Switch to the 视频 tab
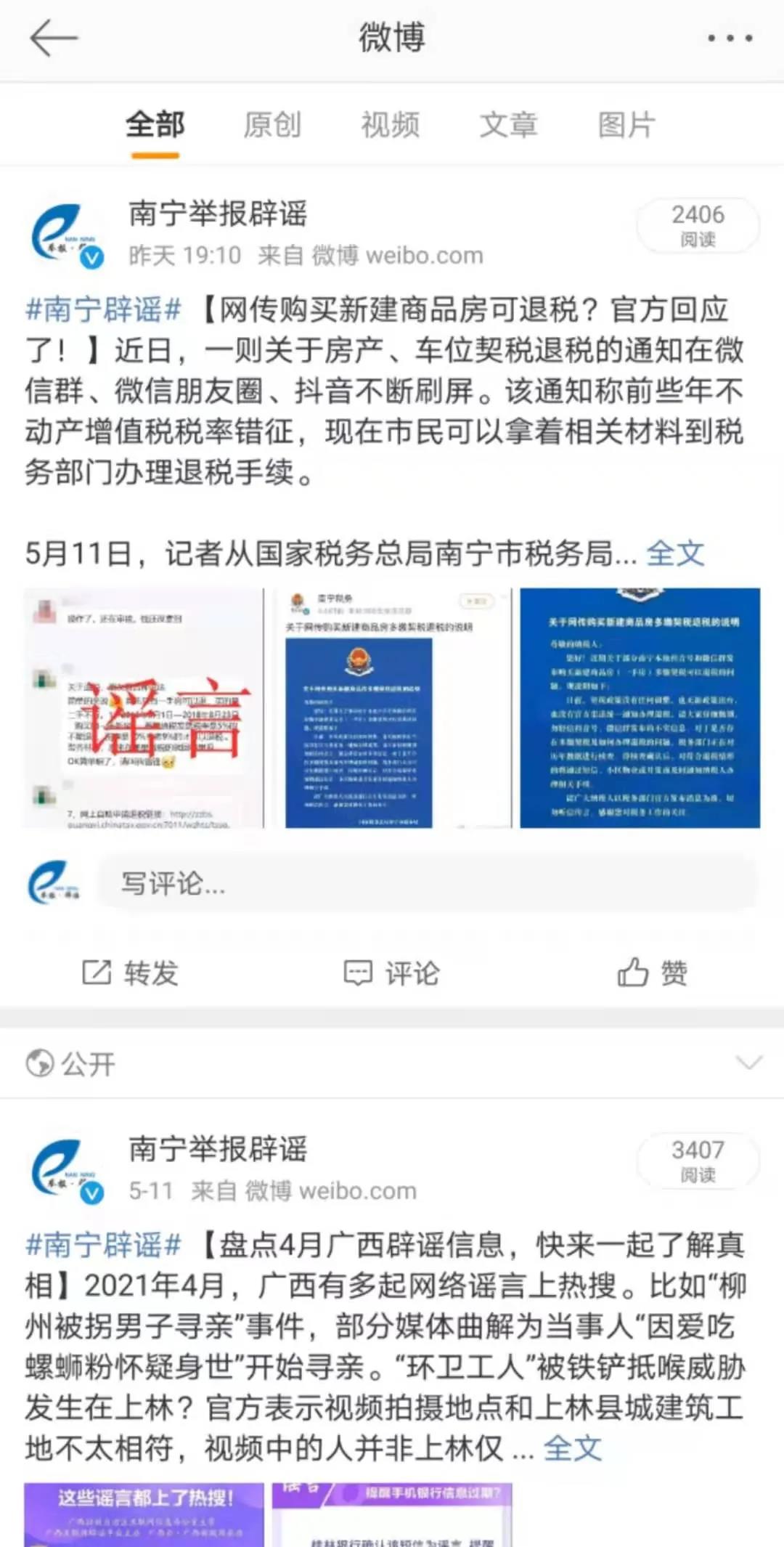This screenshot has height=1547, width=784. [x=391, y=125]
